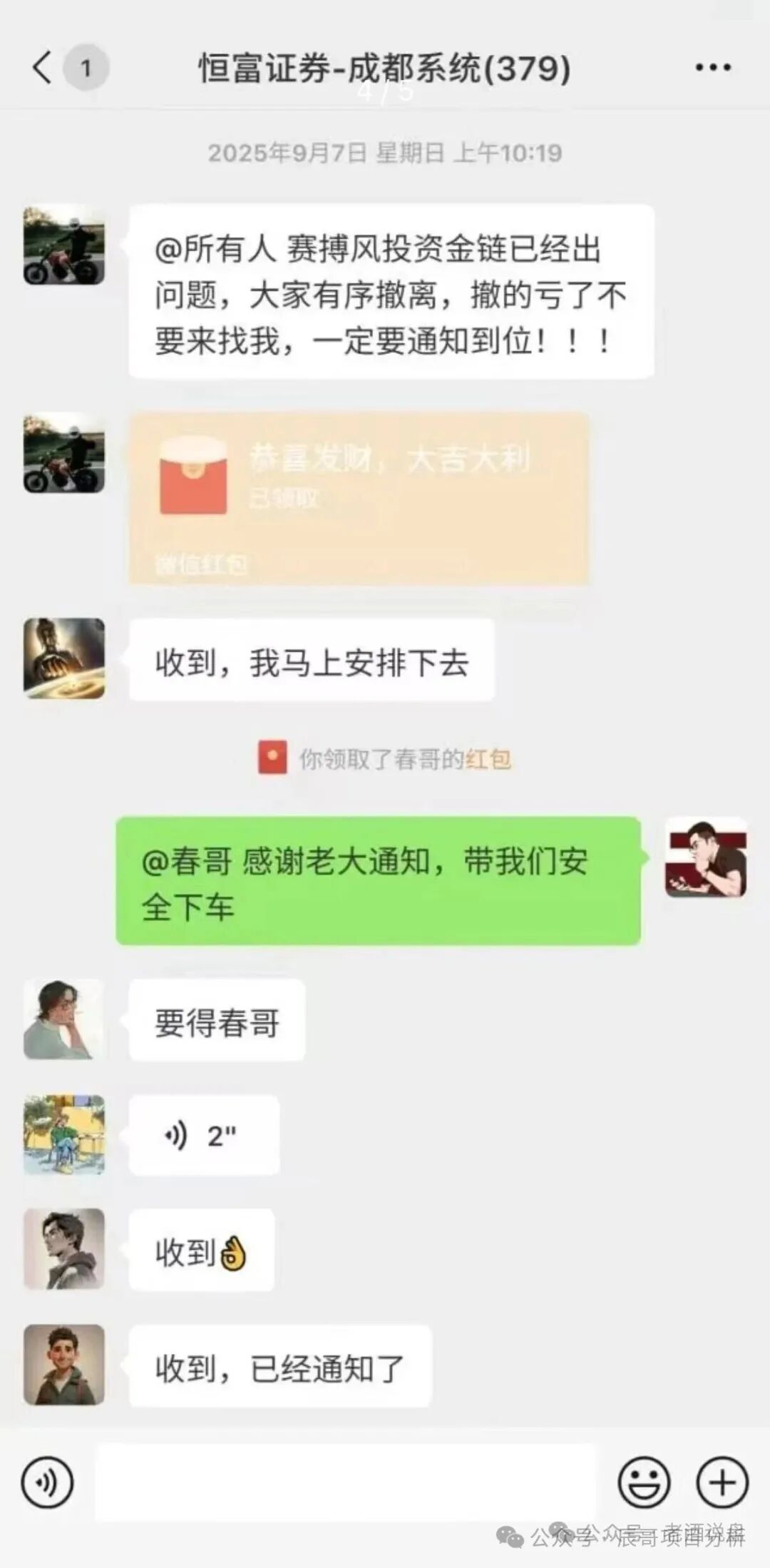Viewport: 770px width, 1568px height.
Task: Open the avatar next to 要得春哥
Action: (x=64, y=1019)
